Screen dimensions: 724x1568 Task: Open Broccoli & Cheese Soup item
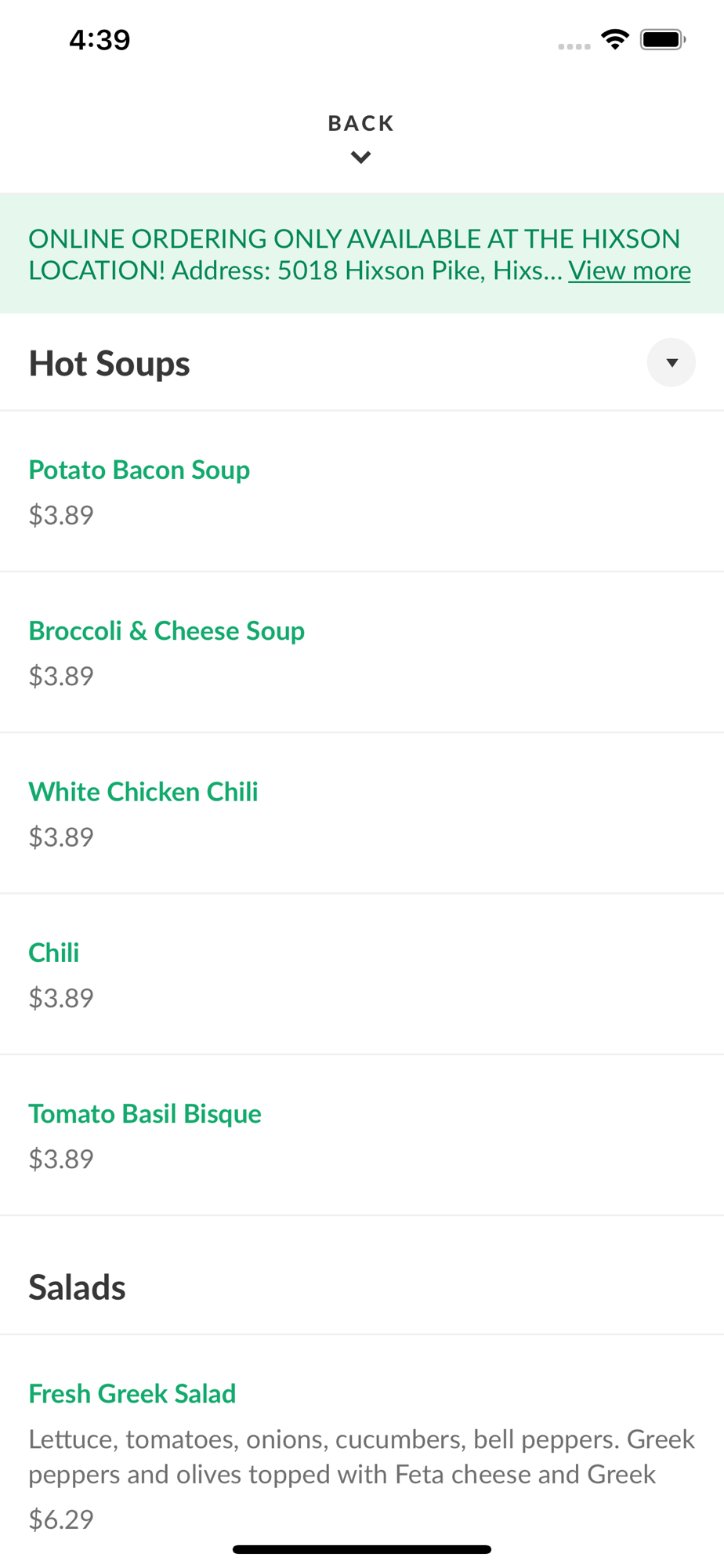pos(362,652)
